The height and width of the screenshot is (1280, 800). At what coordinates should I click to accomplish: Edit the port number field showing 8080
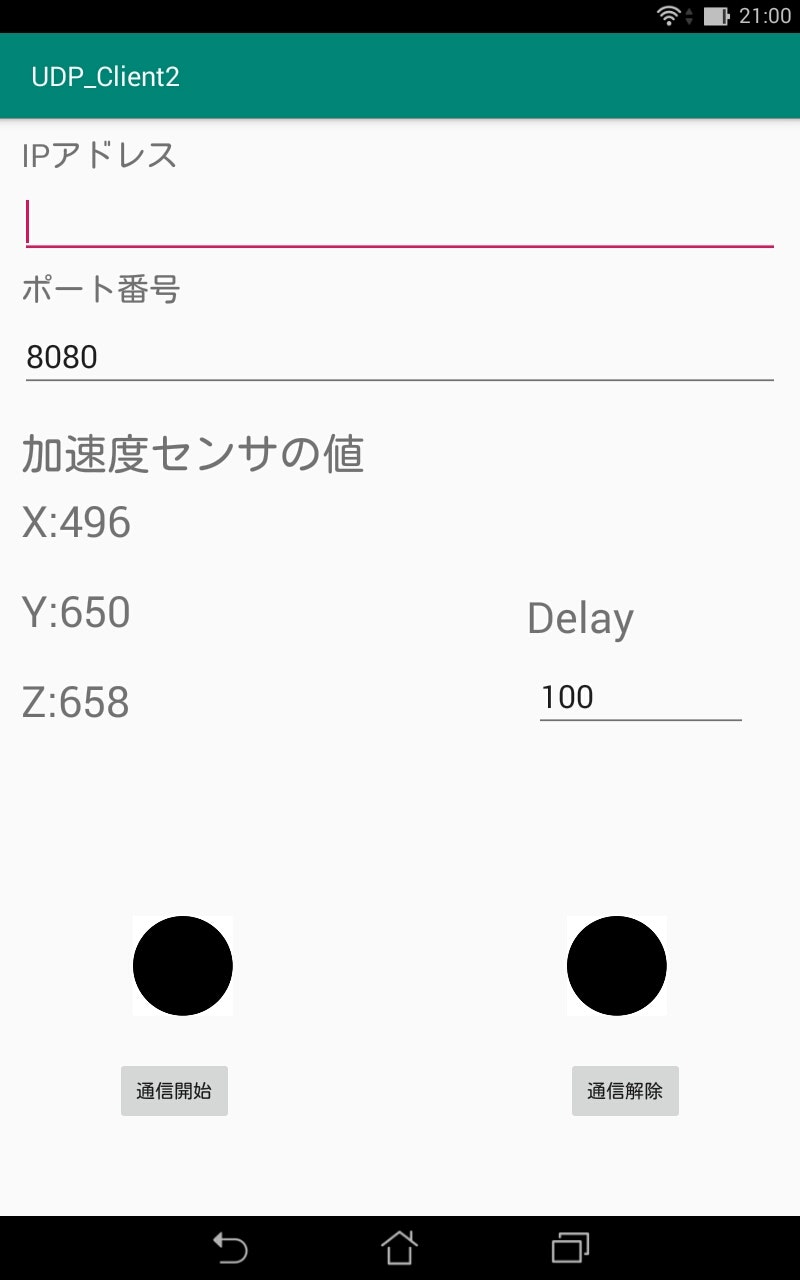[x=400, y=357]
